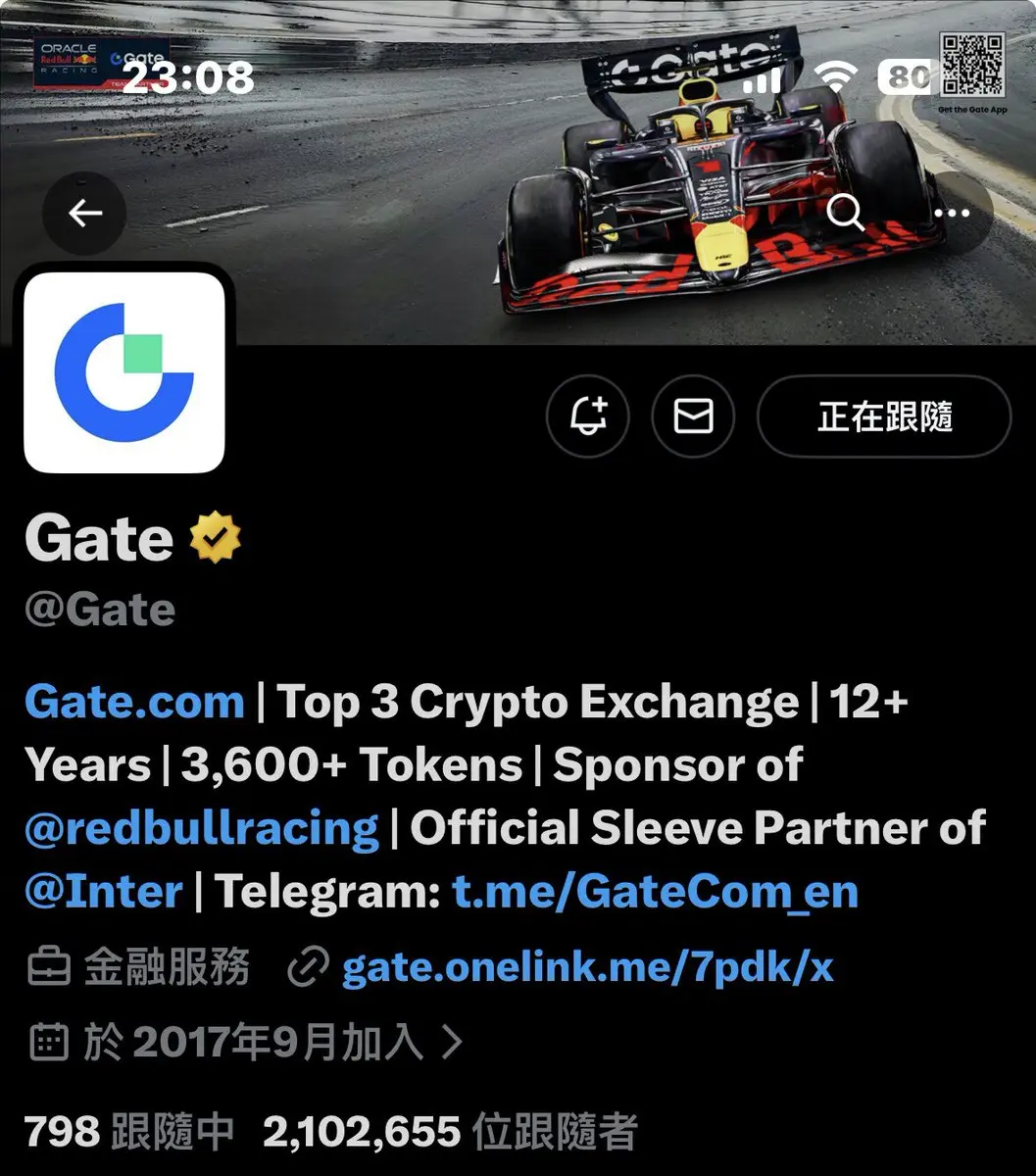Click the gold verified badge next to Gate
This screenshot has width=1036, height=1176.
216,537
